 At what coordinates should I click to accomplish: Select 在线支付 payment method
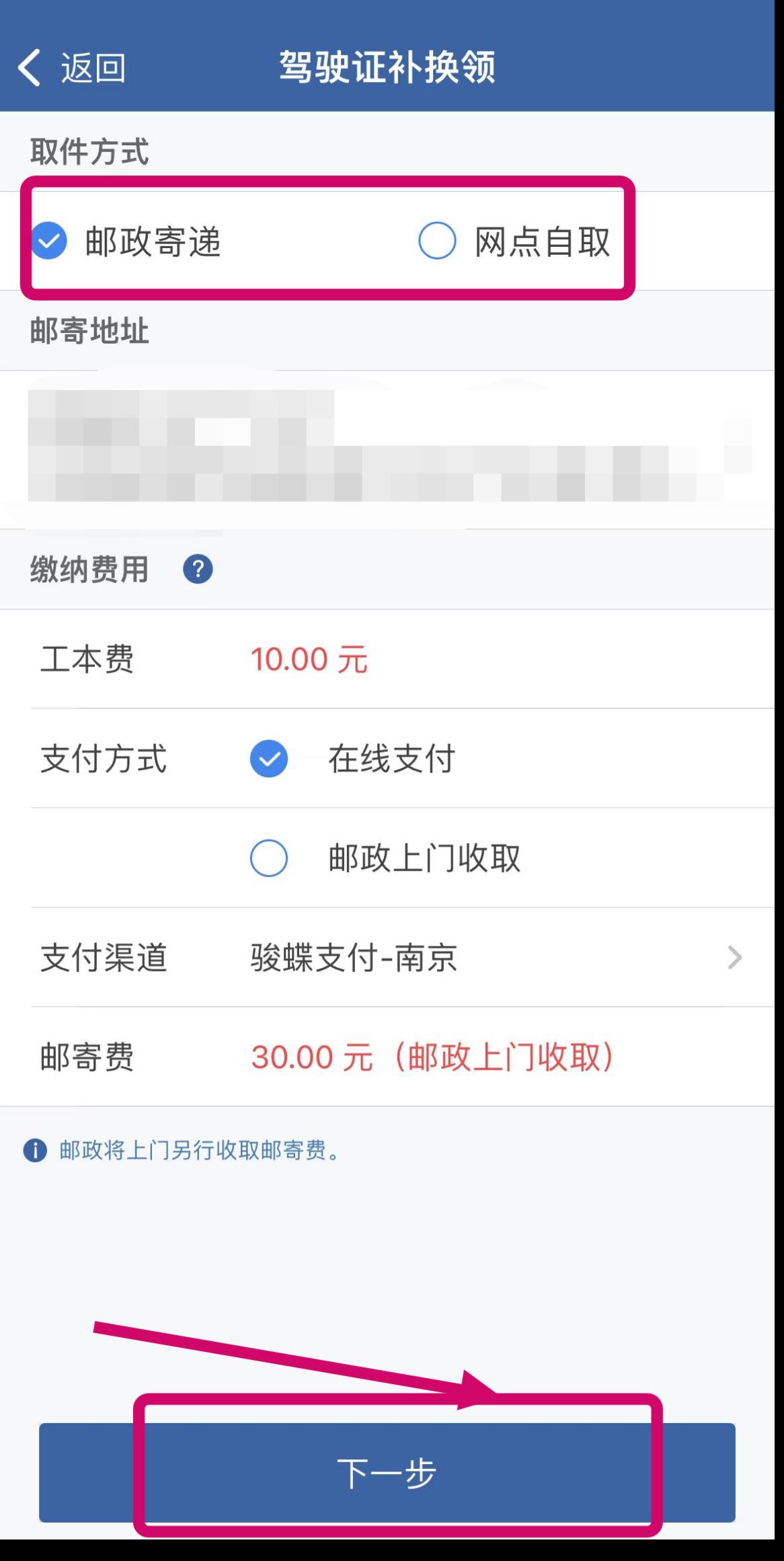pos(352,759)
